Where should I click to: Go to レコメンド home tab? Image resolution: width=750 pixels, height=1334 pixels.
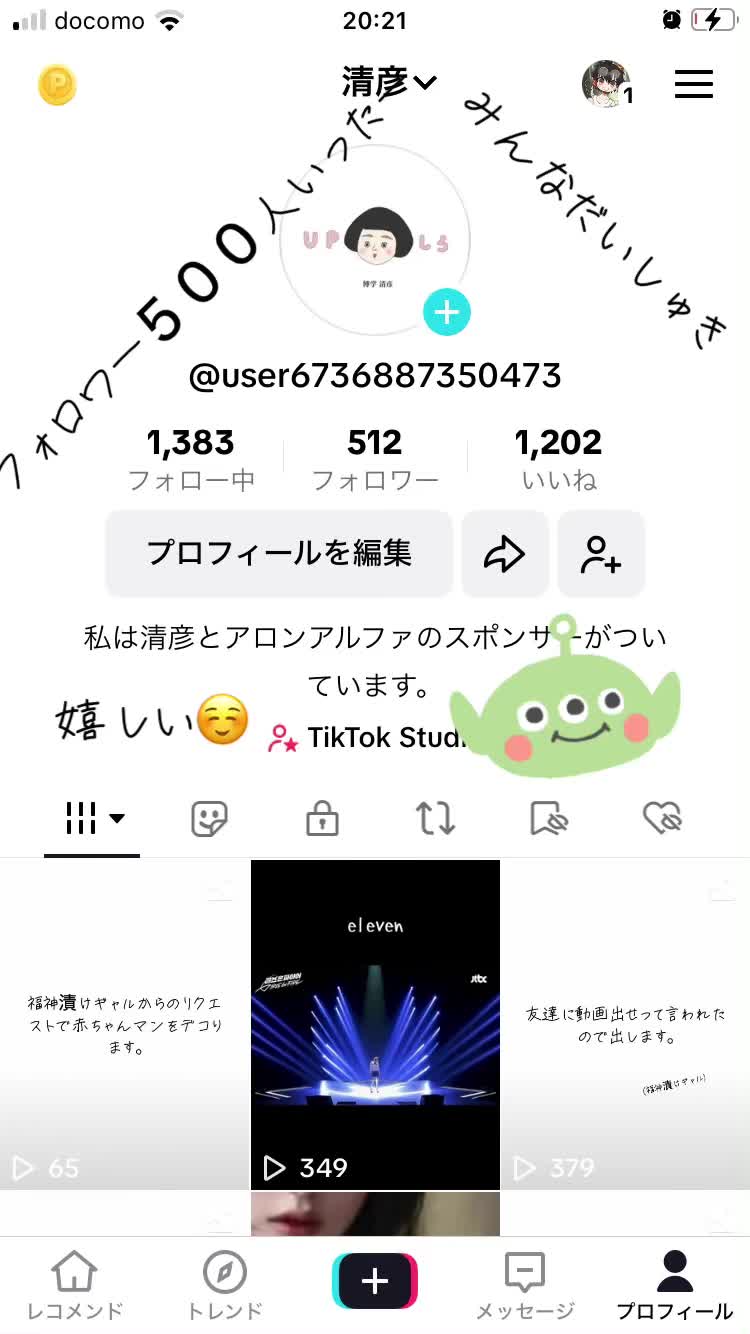pos(75,1284)
